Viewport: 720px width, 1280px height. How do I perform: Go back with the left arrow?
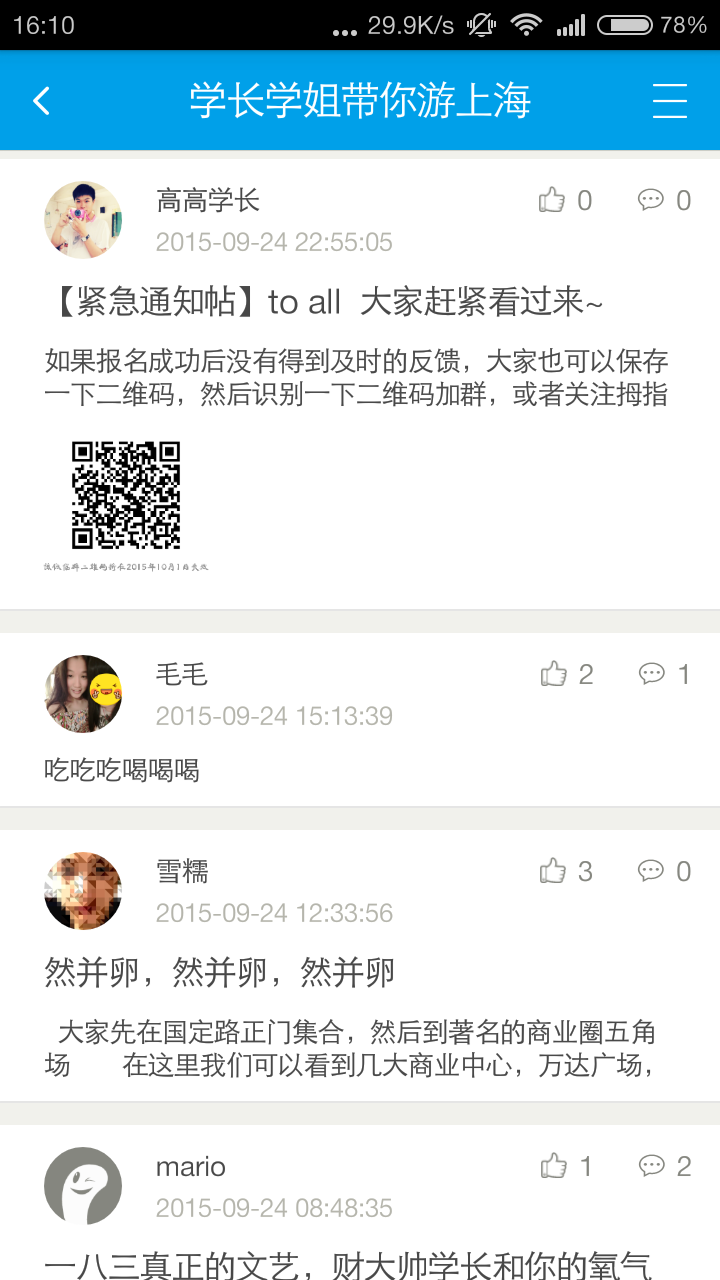coord(40,100)
